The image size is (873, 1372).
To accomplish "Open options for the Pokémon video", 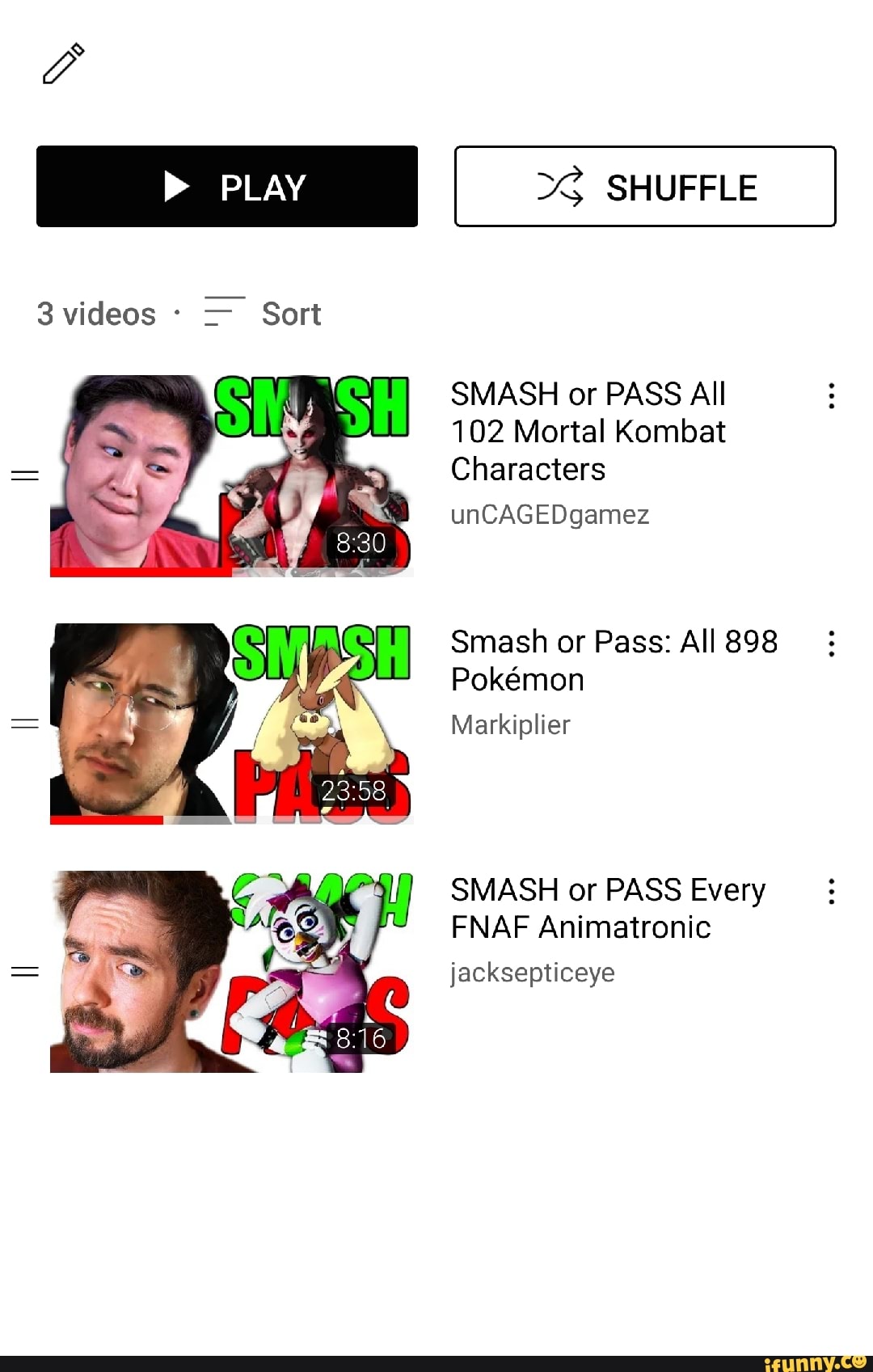I will click(x=831, y=644).
